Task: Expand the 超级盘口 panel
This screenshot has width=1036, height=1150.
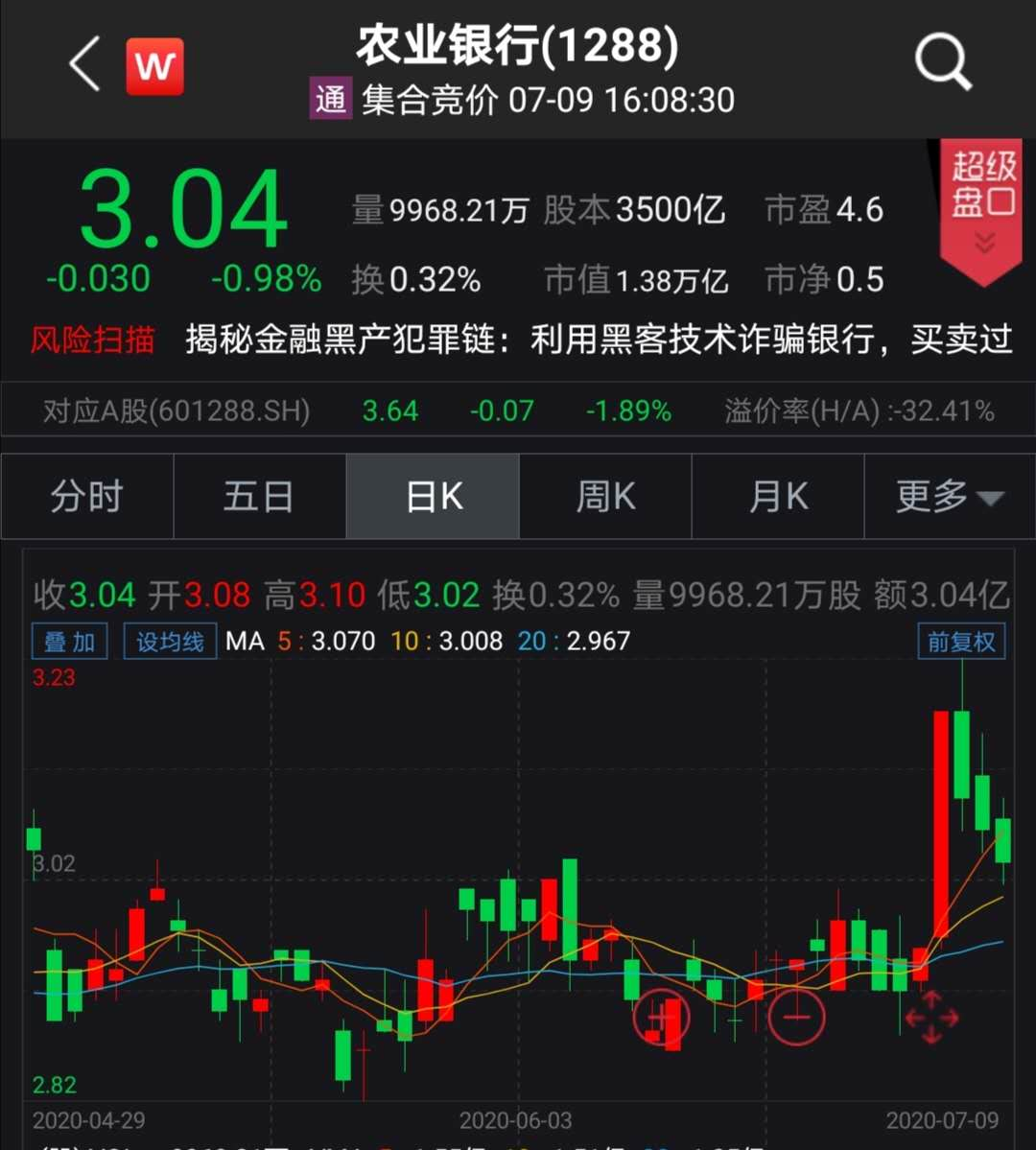Action: click(x=982, y=209)
